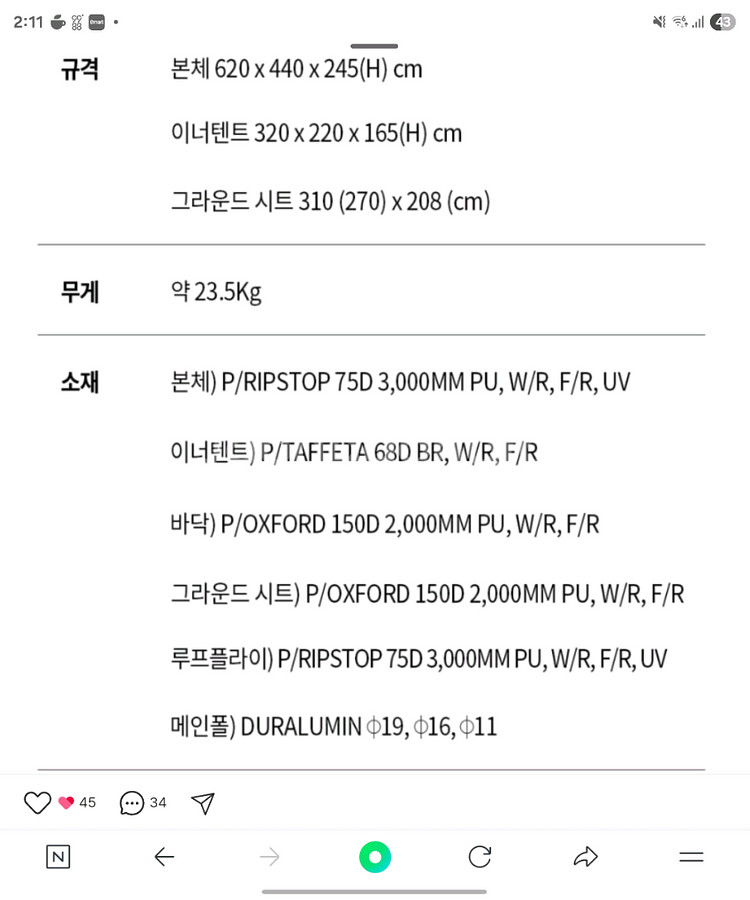750x900 pixels.
Task: Open the comments section
Action: click(132, 803)
